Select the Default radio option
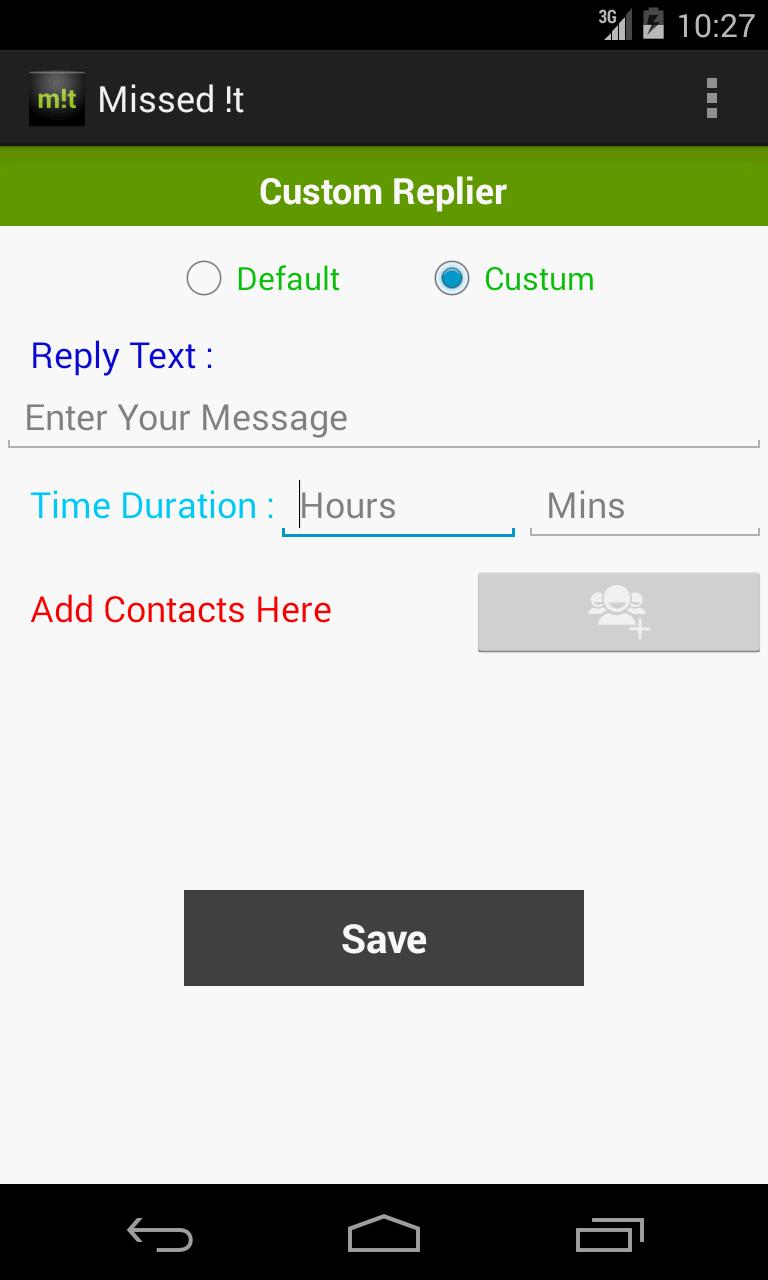Image resolution: width=768 pixels, height=1280 pixels. click(204, 279)
